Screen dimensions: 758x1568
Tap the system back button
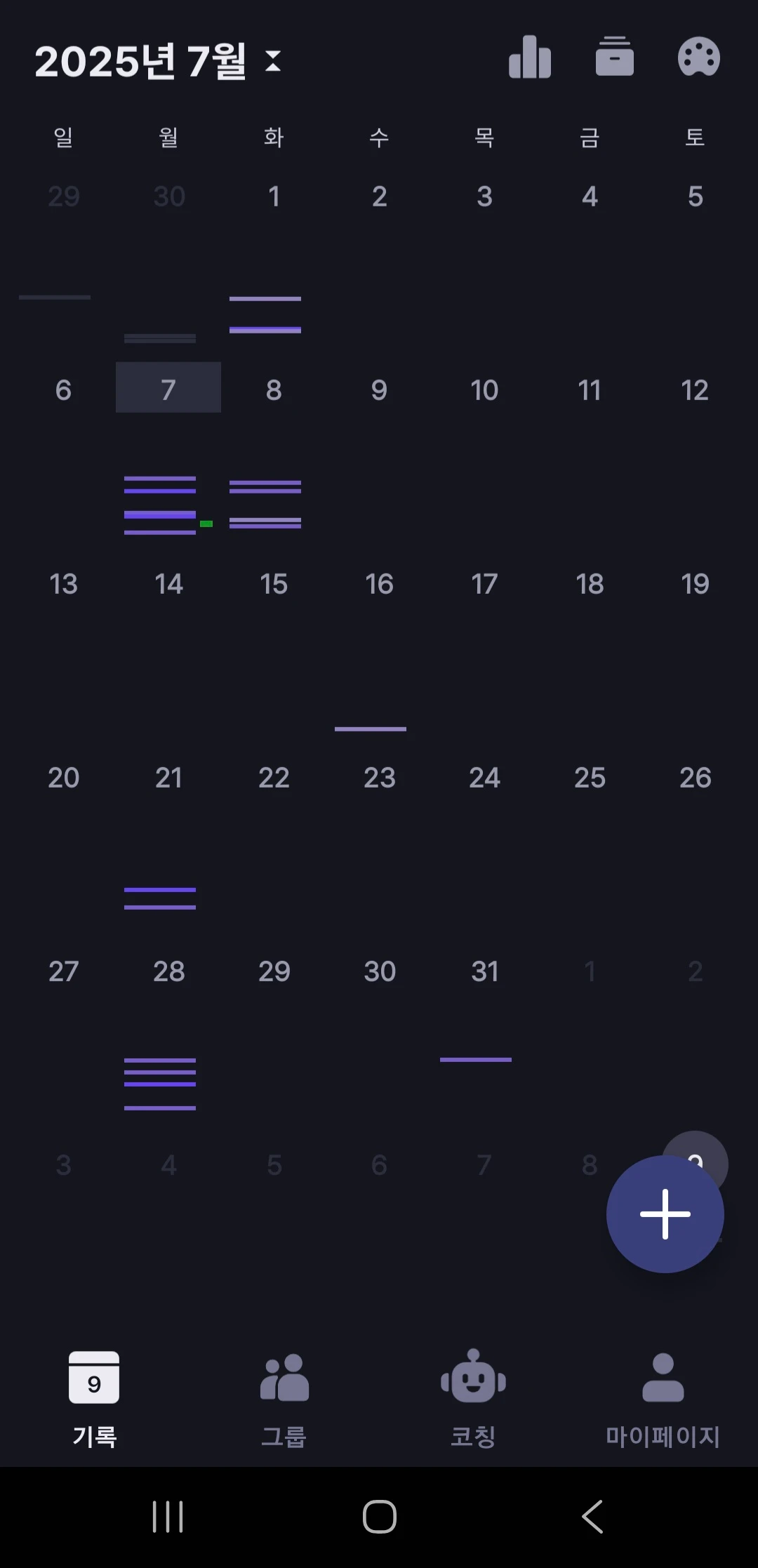pos(592,1516)
